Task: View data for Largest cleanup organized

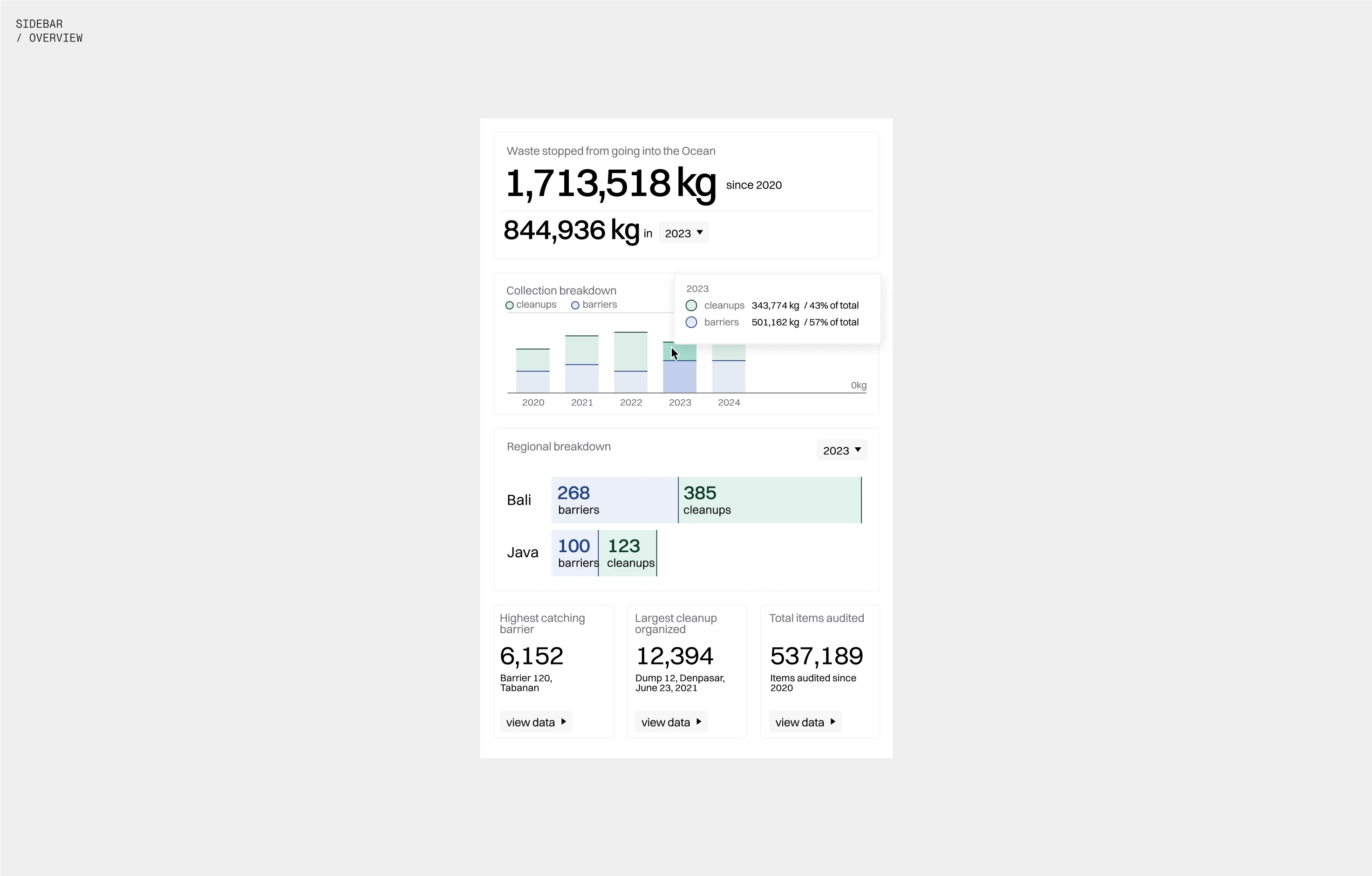Action: pyautogui.click(x=670, y=722)
